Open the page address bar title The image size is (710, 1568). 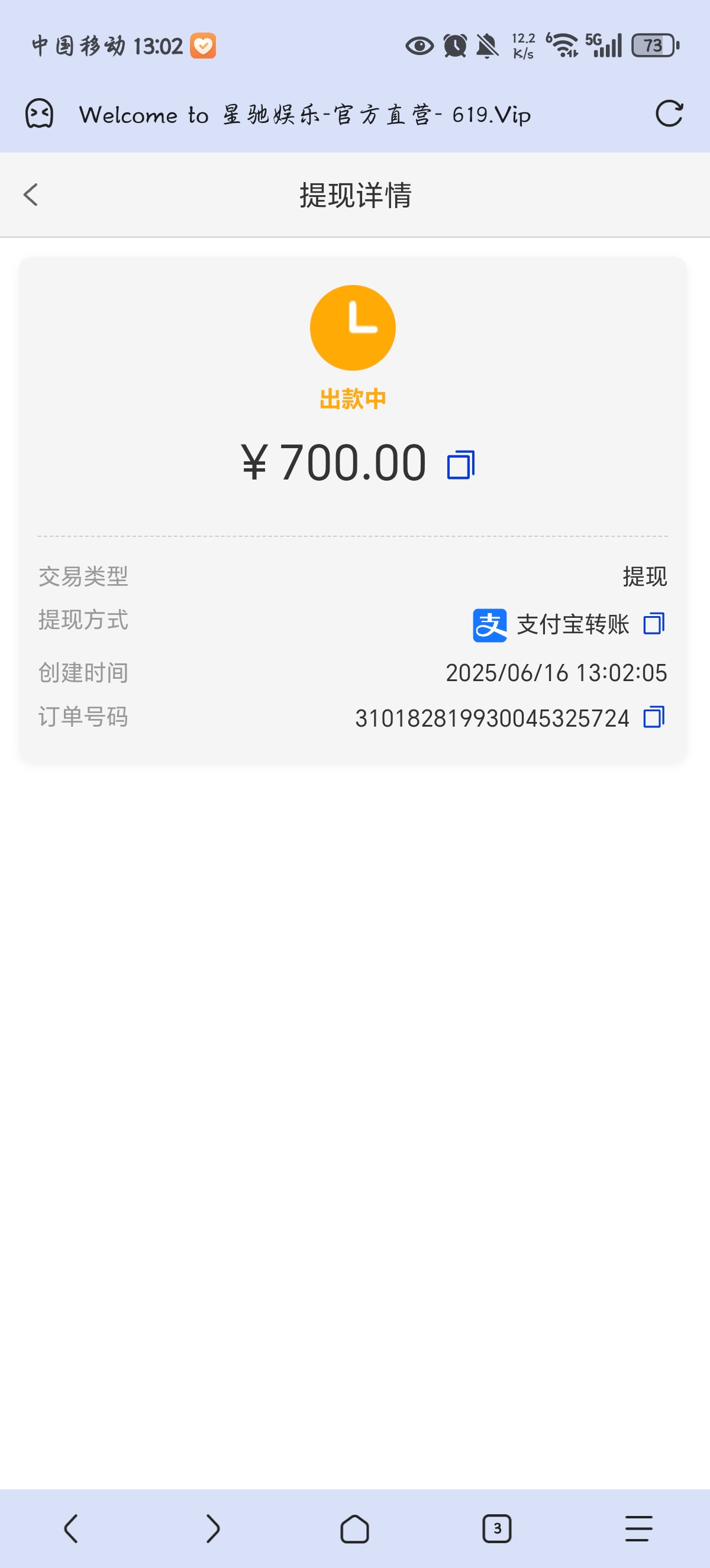click(305, 115)
